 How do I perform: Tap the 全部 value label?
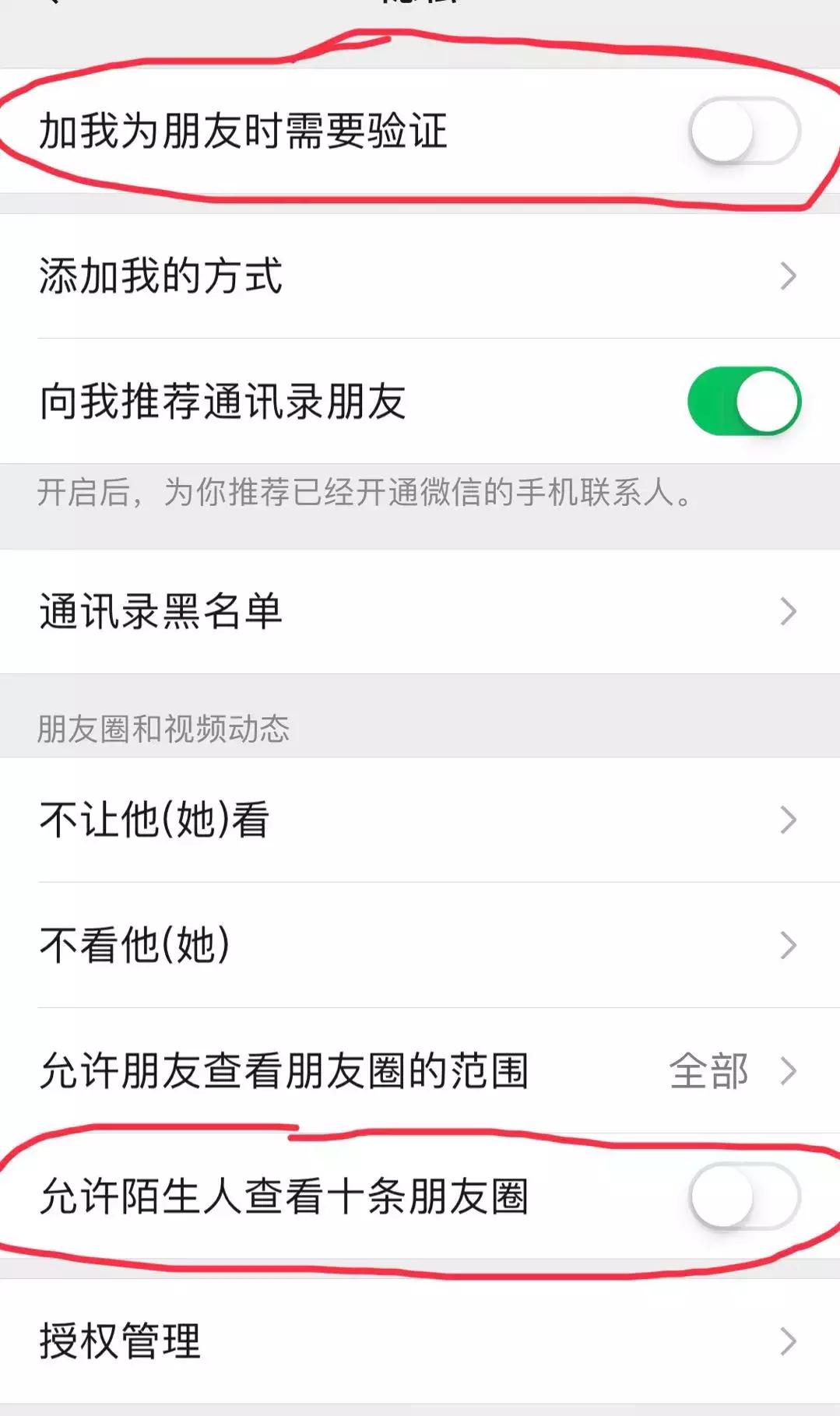point(712,1070)
